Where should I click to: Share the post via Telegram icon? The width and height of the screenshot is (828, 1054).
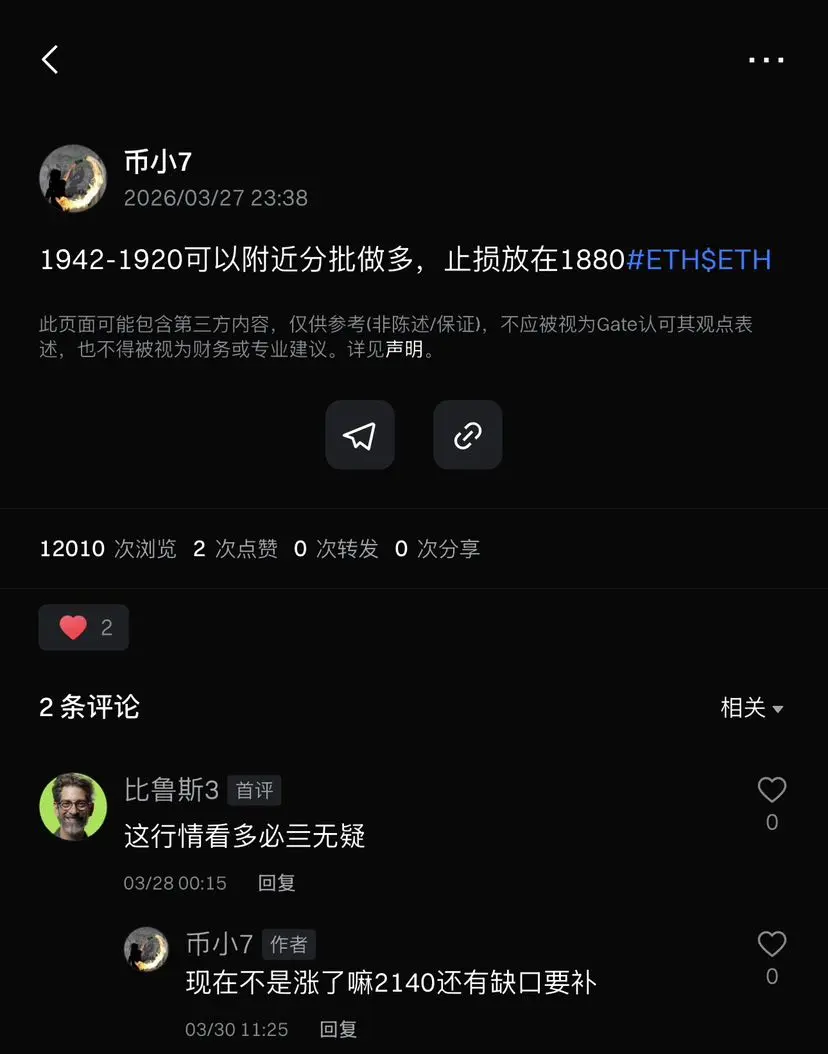point(360,435)
